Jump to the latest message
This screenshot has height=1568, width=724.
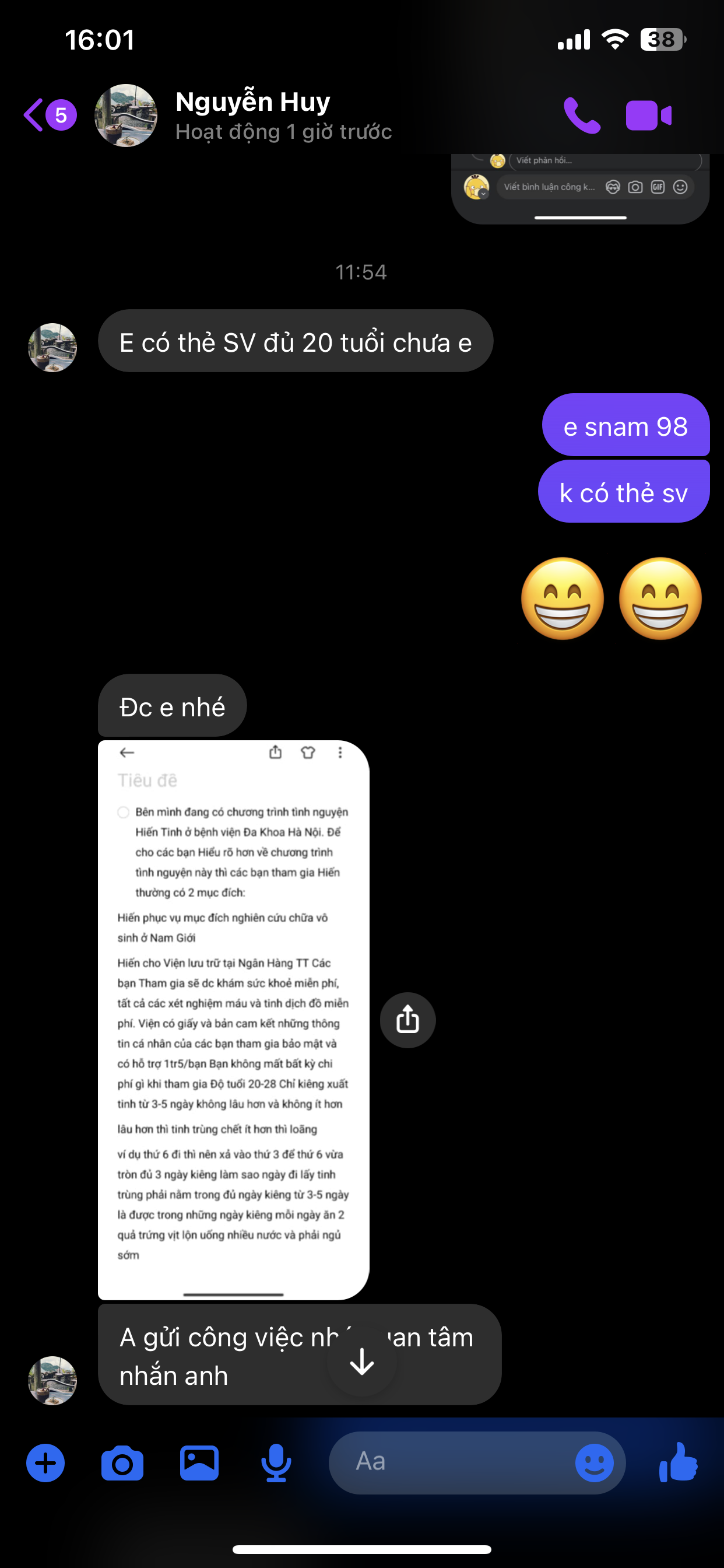click(x=362, y=1361)
